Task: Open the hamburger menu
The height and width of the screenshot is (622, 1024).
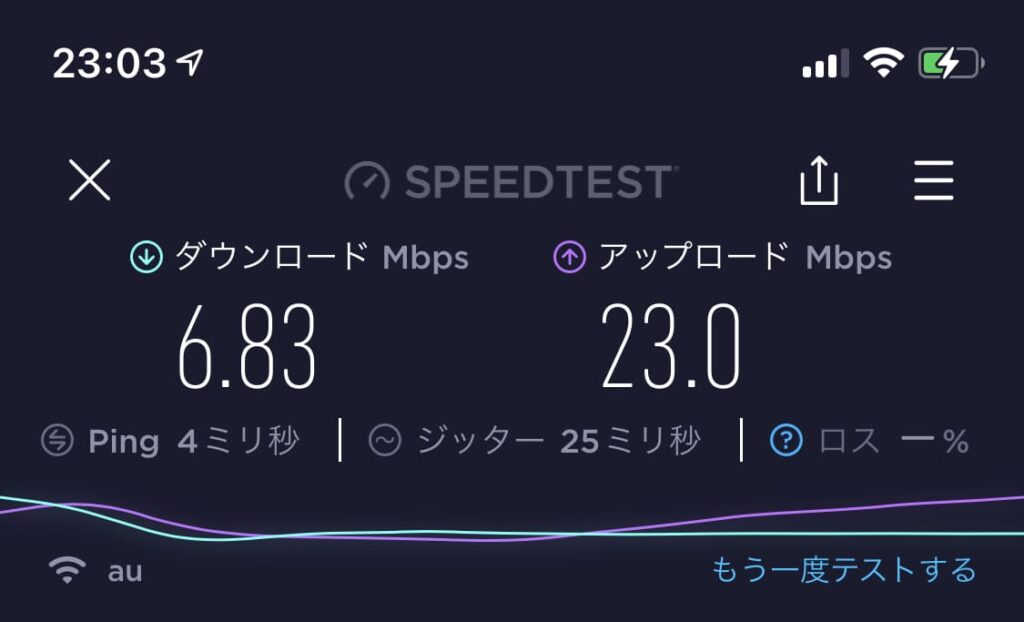Action: [x=934, y=181]
